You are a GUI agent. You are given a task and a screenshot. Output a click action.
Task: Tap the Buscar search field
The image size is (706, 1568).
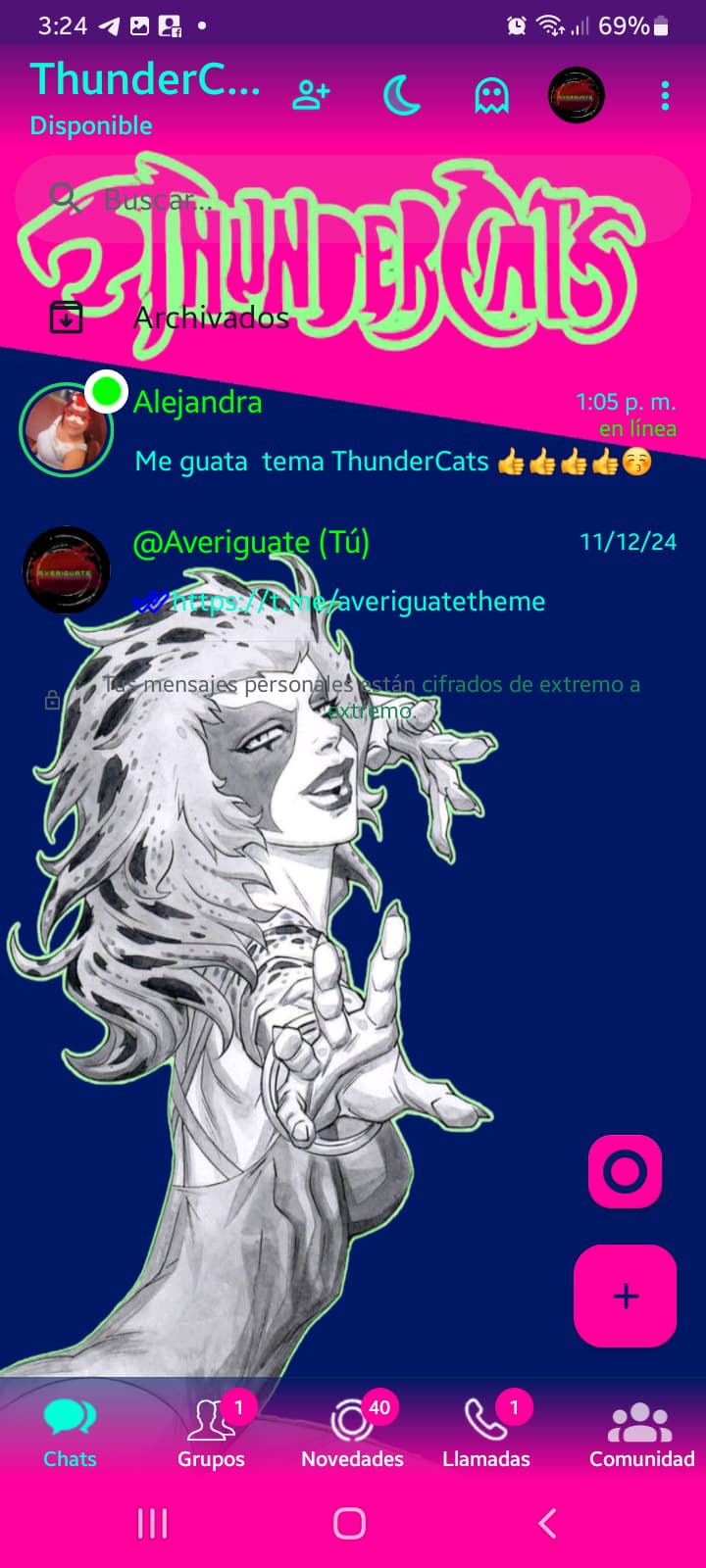(353, 201)
